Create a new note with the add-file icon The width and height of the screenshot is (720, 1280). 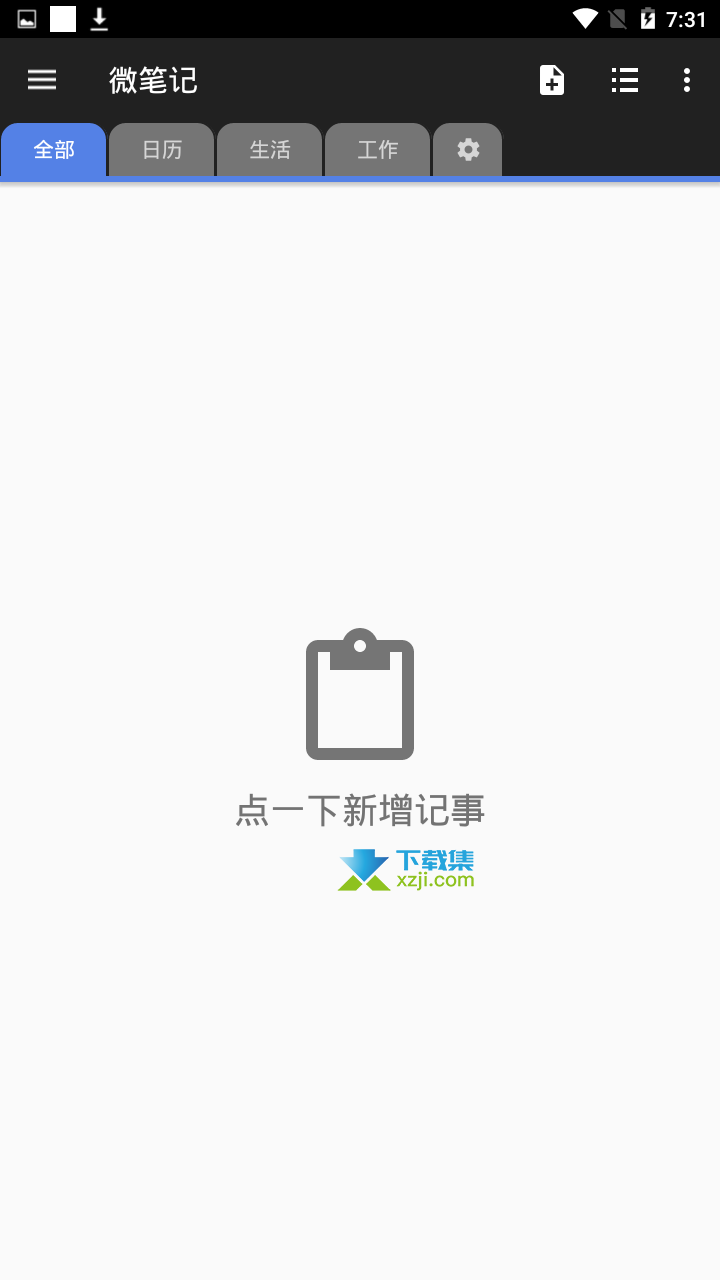(x=552, y=80)
